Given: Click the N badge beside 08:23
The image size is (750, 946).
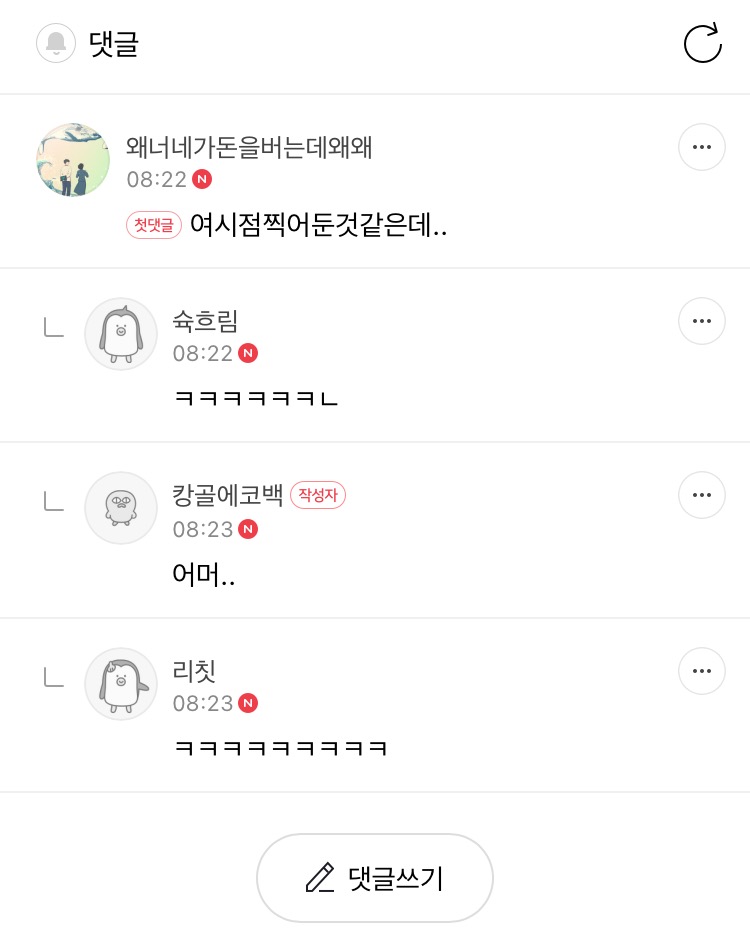Looking at the screenshot, I should (247, 529).
